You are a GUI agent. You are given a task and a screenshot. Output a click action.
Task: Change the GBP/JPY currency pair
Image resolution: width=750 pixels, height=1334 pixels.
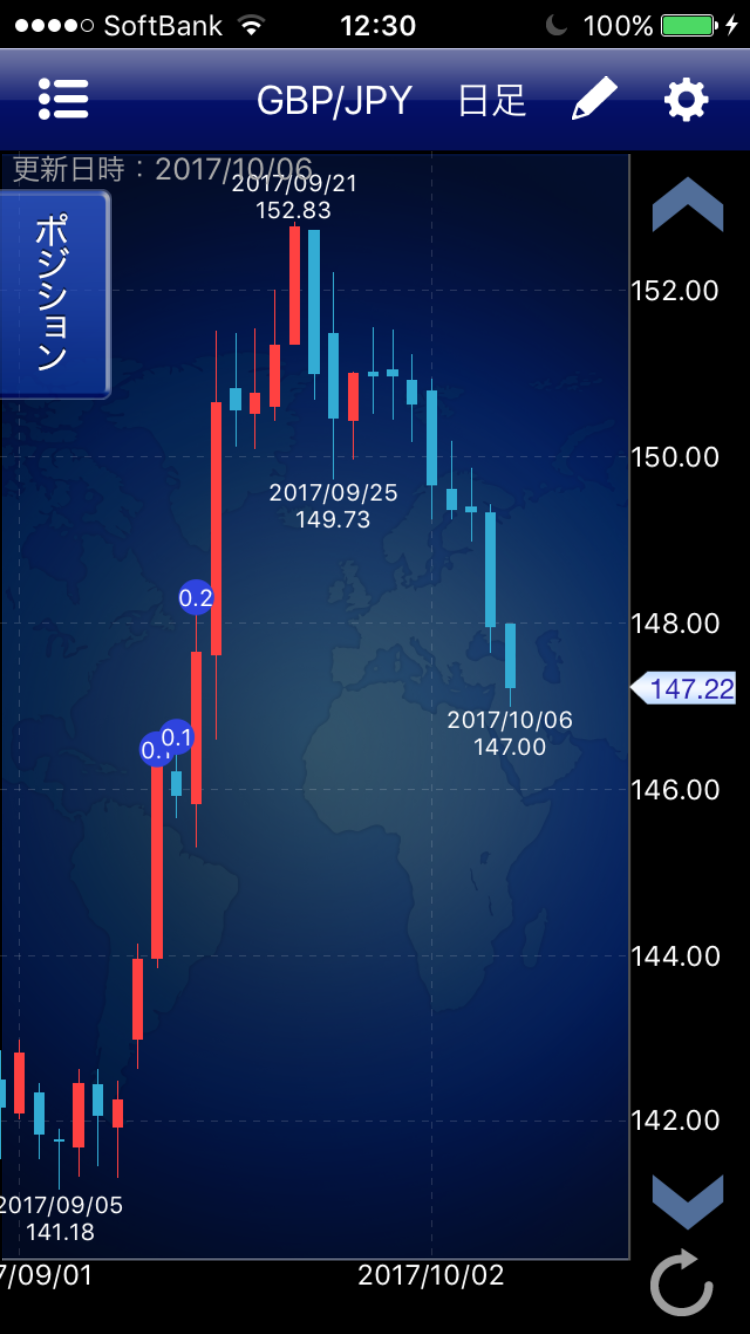click(x=335, y=101)
